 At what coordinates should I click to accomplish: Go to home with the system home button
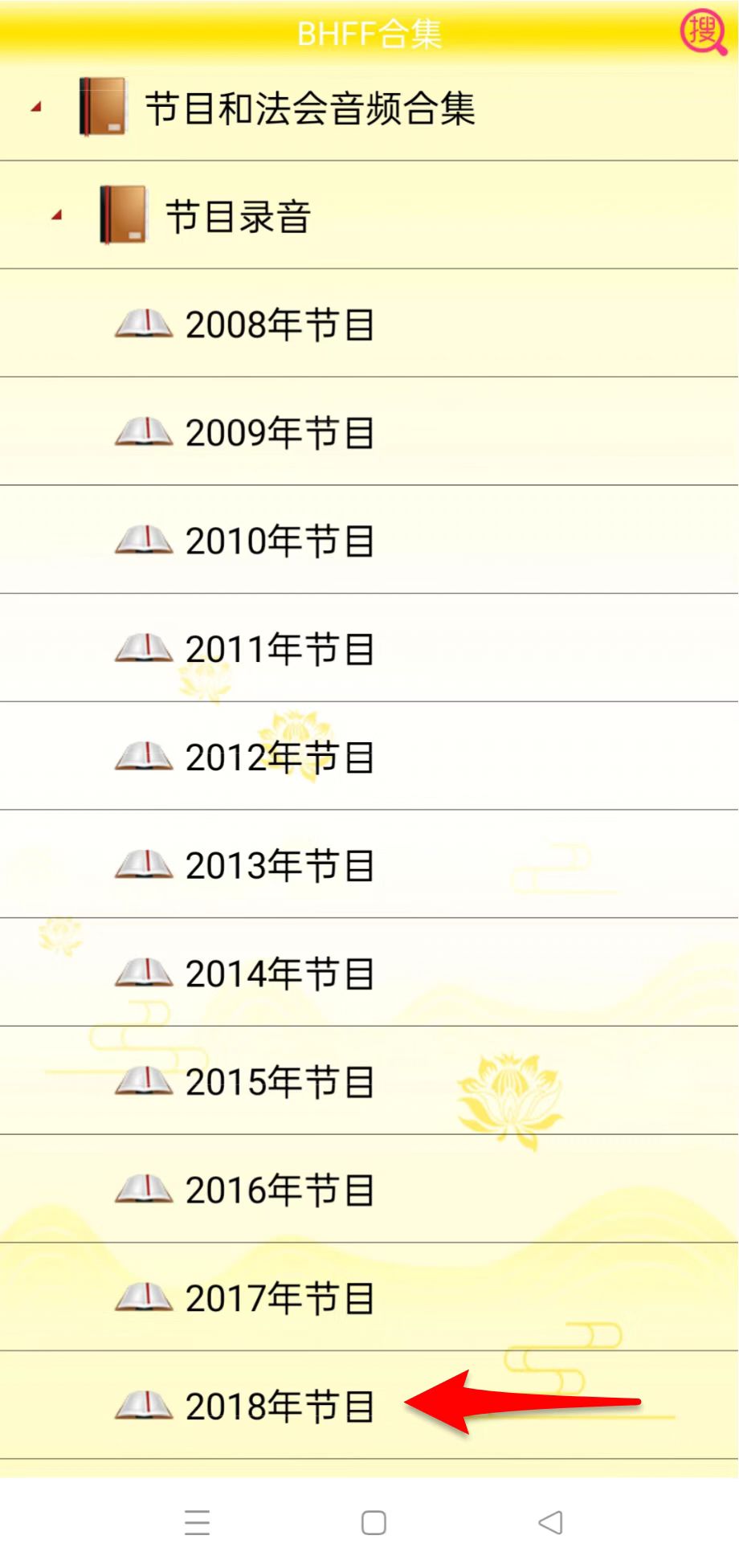click(x=374, y=1522)
